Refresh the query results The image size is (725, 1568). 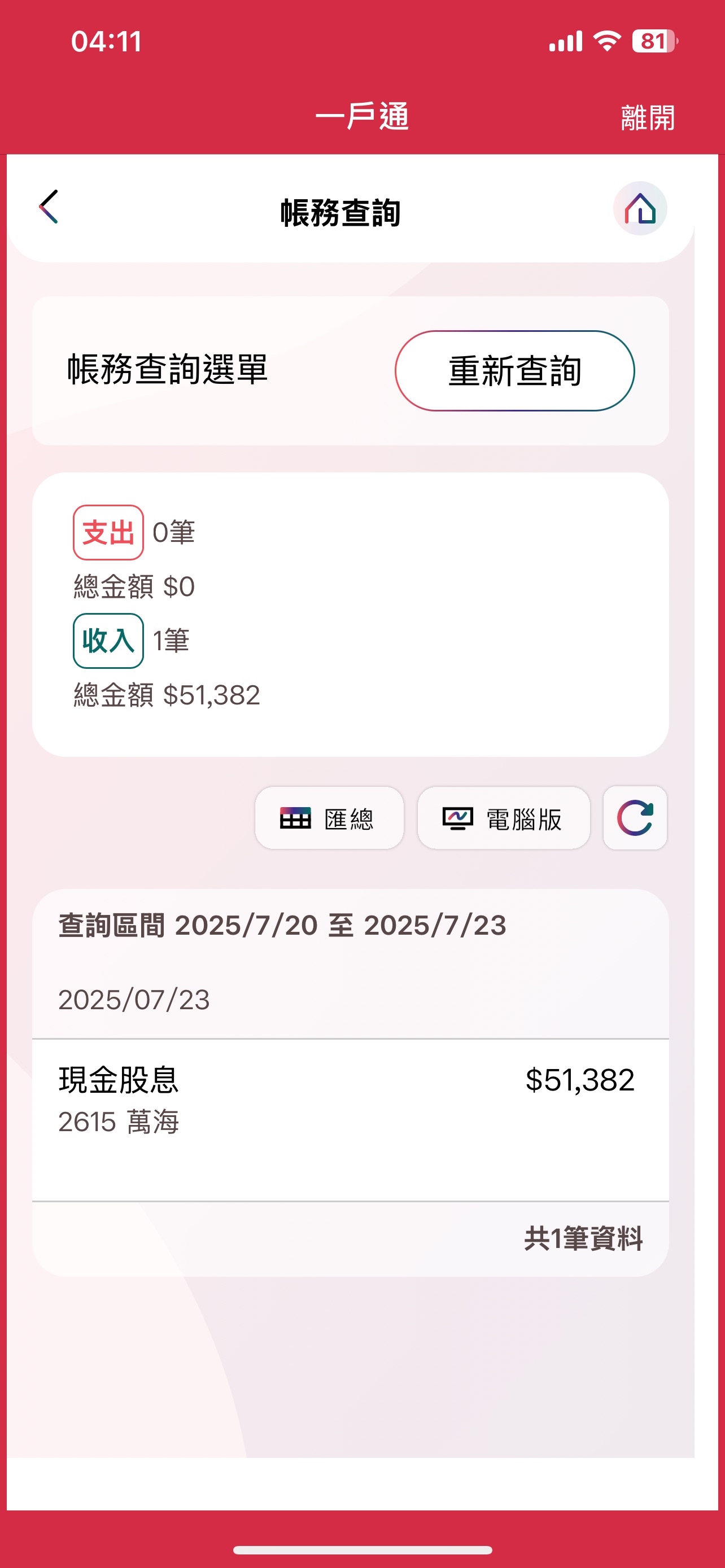[x=635, y=818]
